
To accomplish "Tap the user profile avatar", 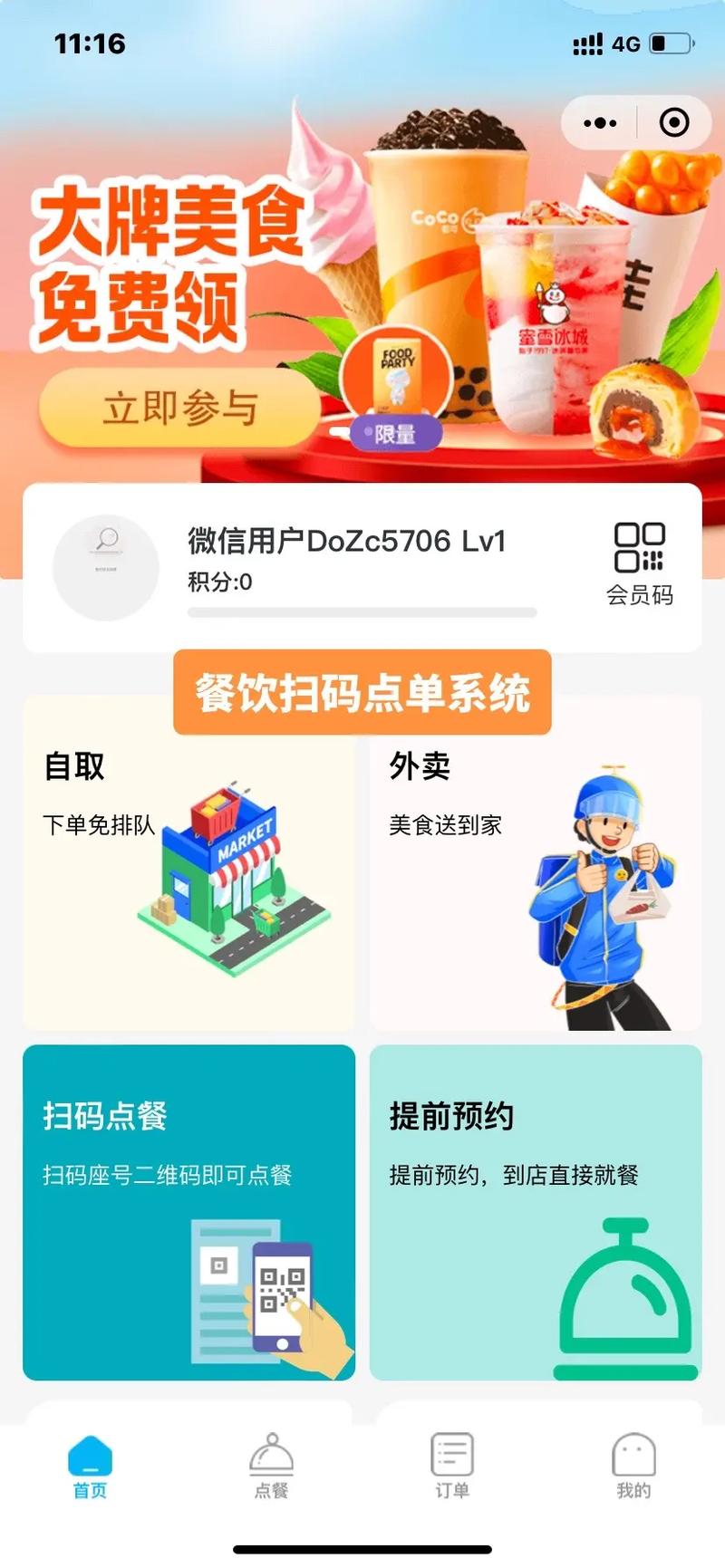I will 107,568.
